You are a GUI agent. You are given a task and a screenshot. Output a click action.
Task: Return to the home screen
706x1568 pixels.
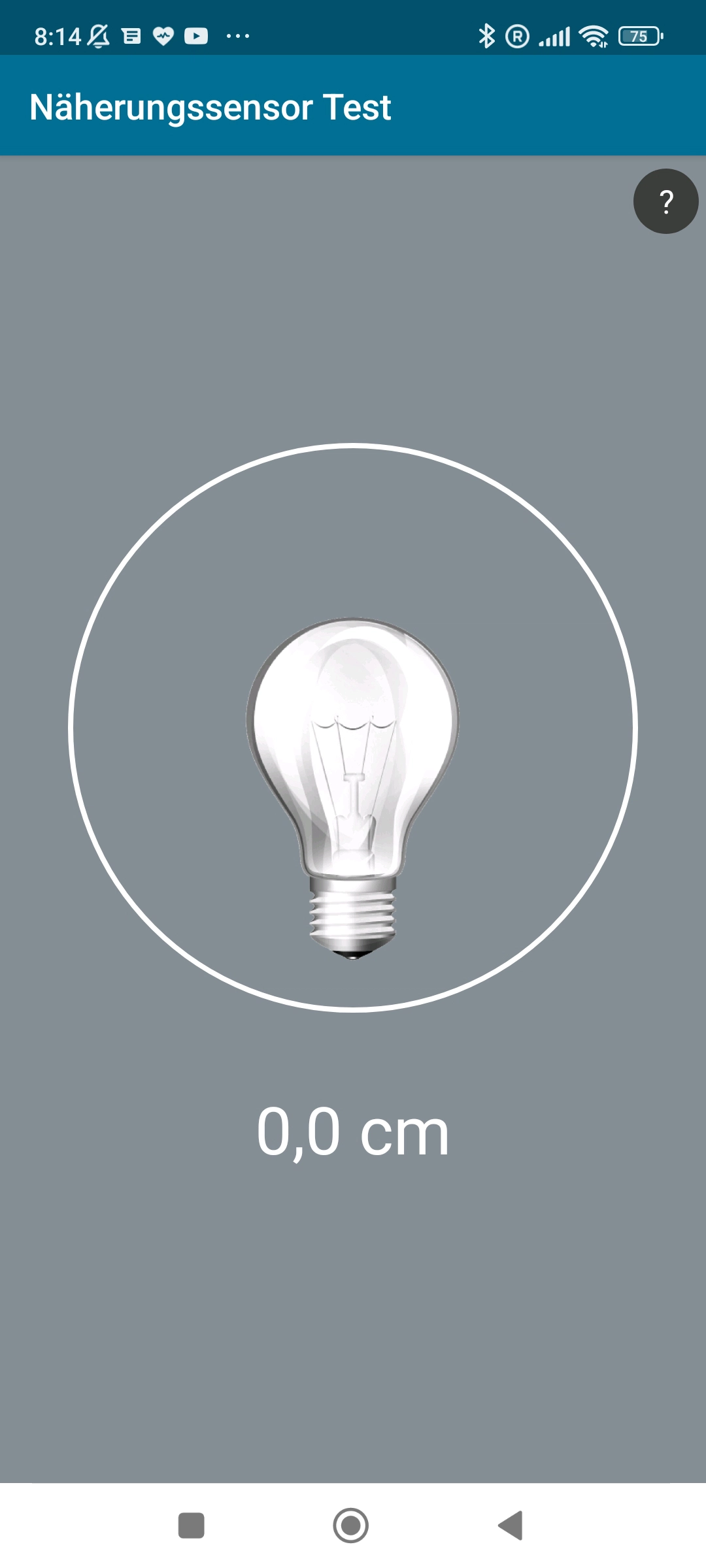point(351,1526)
